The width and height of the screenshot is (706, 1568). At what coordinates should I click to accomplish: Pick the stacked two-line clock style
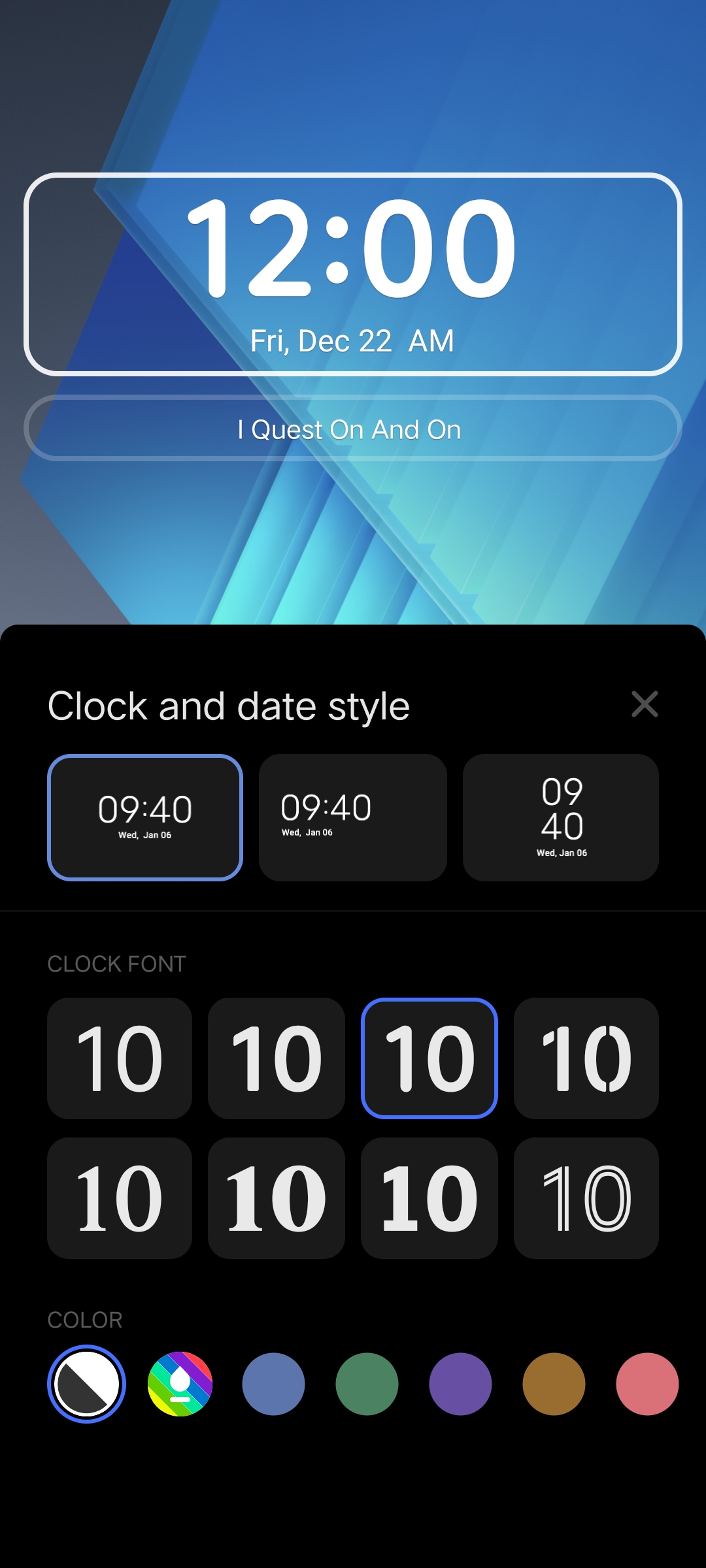[561, 817]
